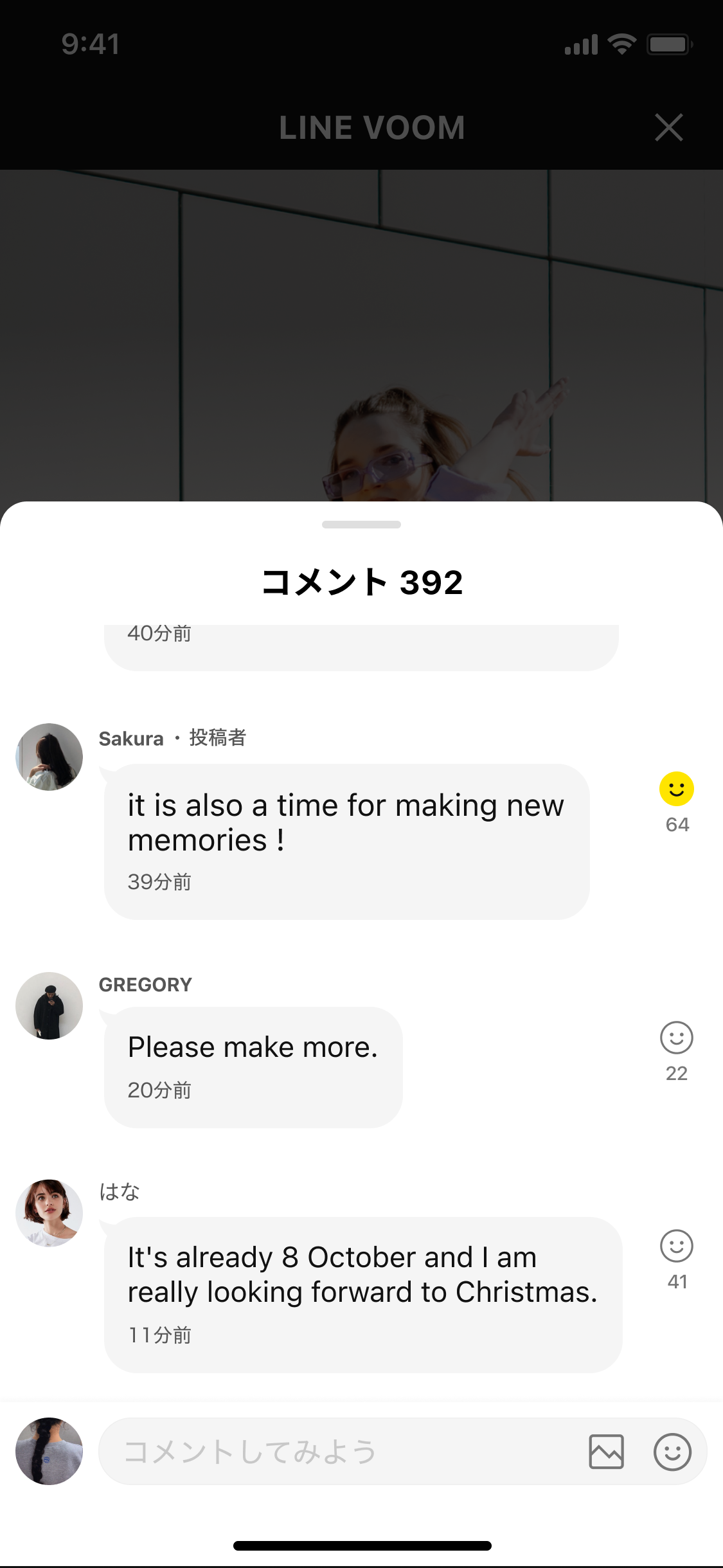Screen dimensions: 723x1568
Task: Remove the like on Sakura's comment
Action: pyautogui.click(x=676, y=789)
